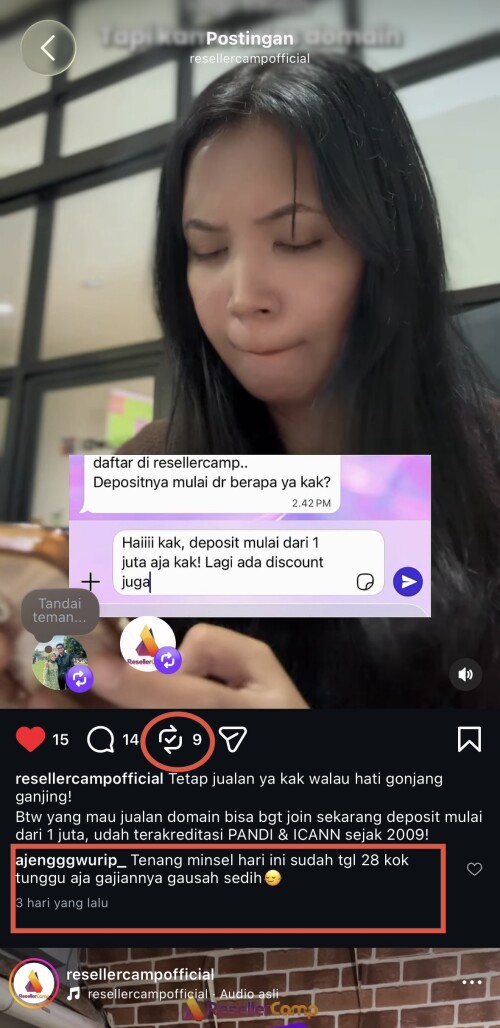
Task: Tap the next post's profile avatar
Action: (34, 983)
